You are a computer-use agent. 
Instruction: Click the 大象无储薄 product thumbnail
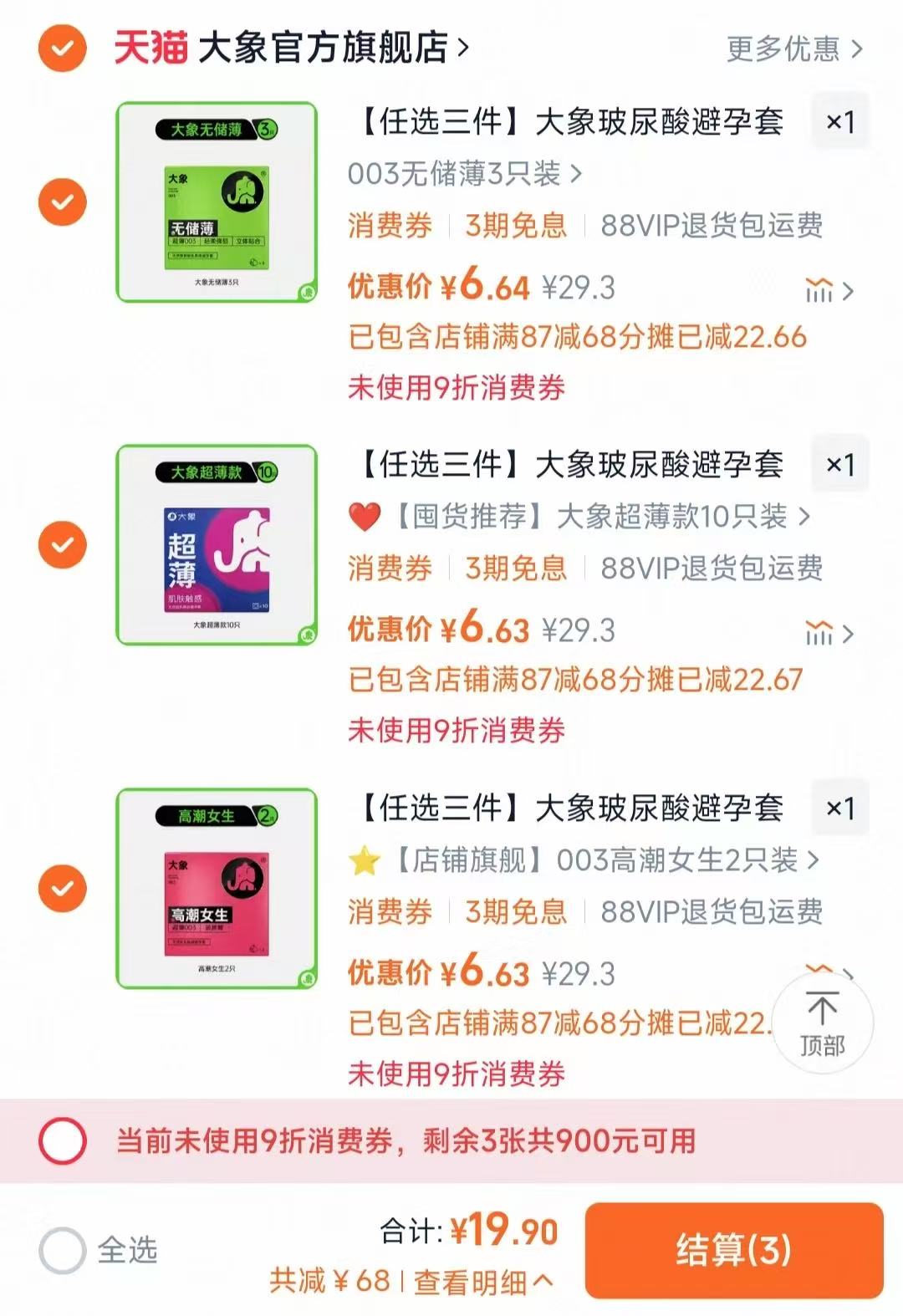click(x=217, y=202)
